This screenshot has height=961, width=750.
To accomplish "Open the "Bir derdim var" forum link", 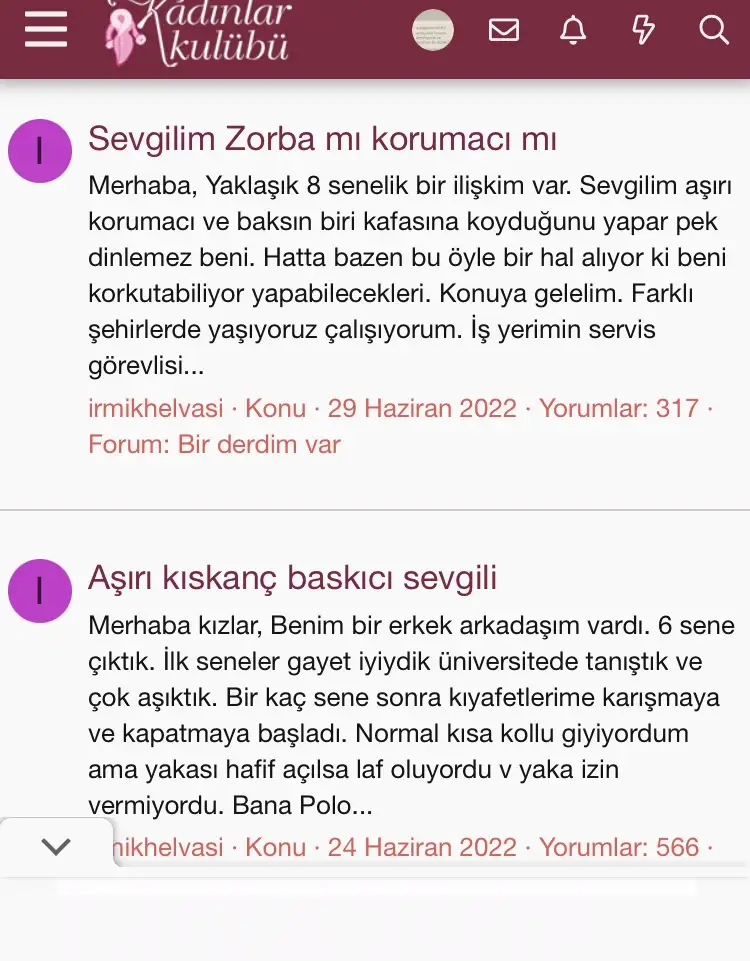I will 259,444.
